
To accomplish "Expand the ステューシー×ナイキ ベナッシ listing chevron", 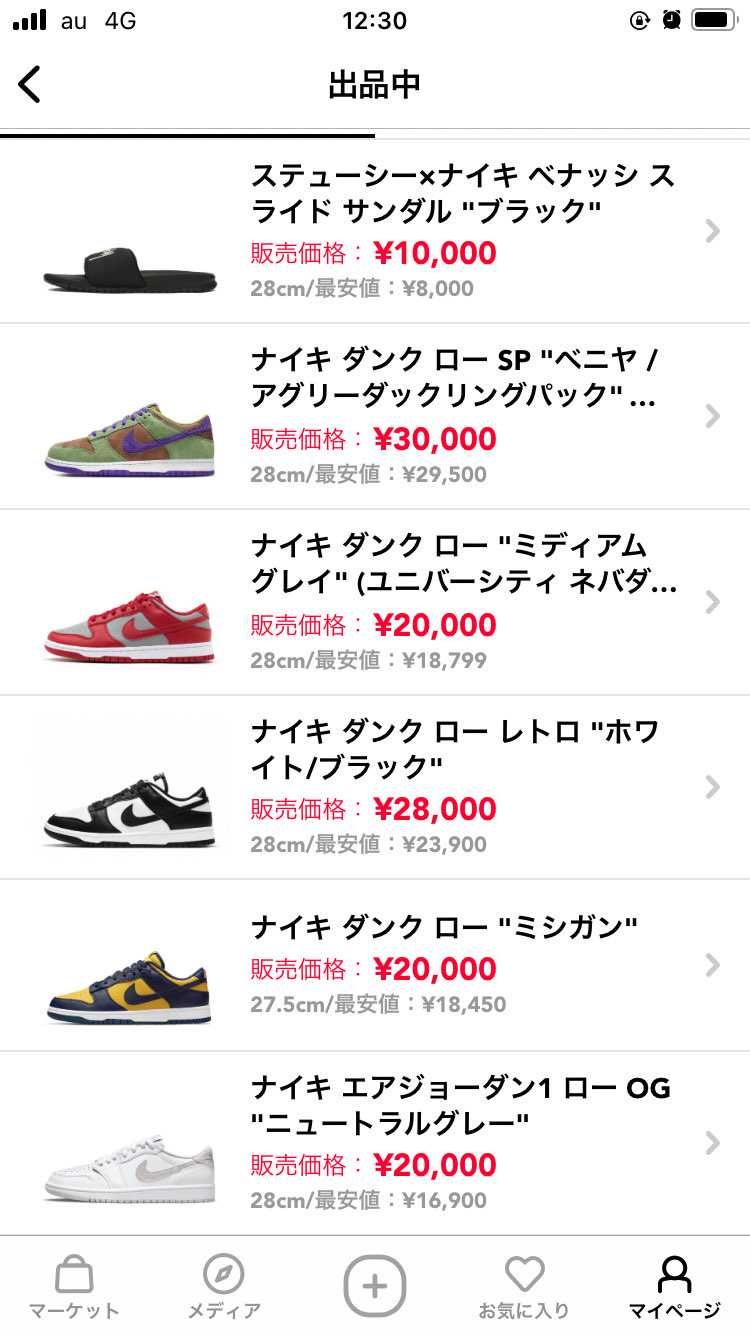I will (712, 230).
